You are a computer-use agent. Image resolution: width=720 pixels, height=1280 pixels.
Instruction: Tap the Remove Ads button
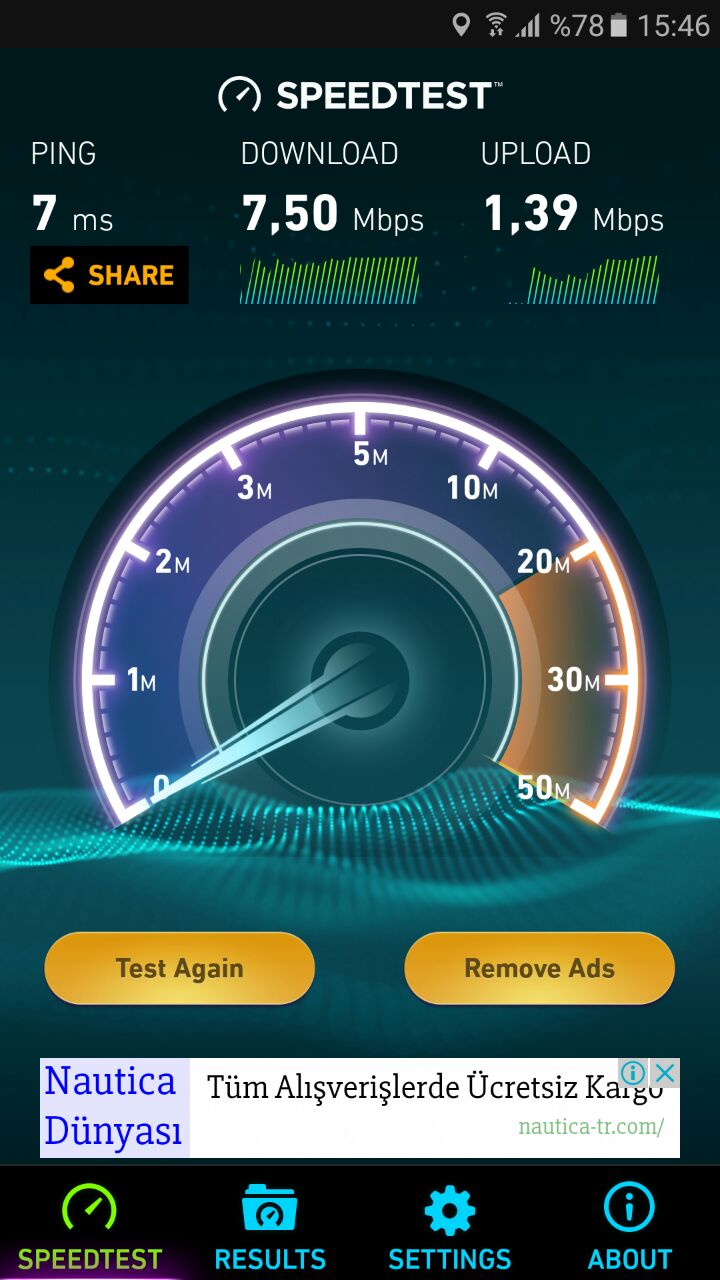(x=540, y=968)
